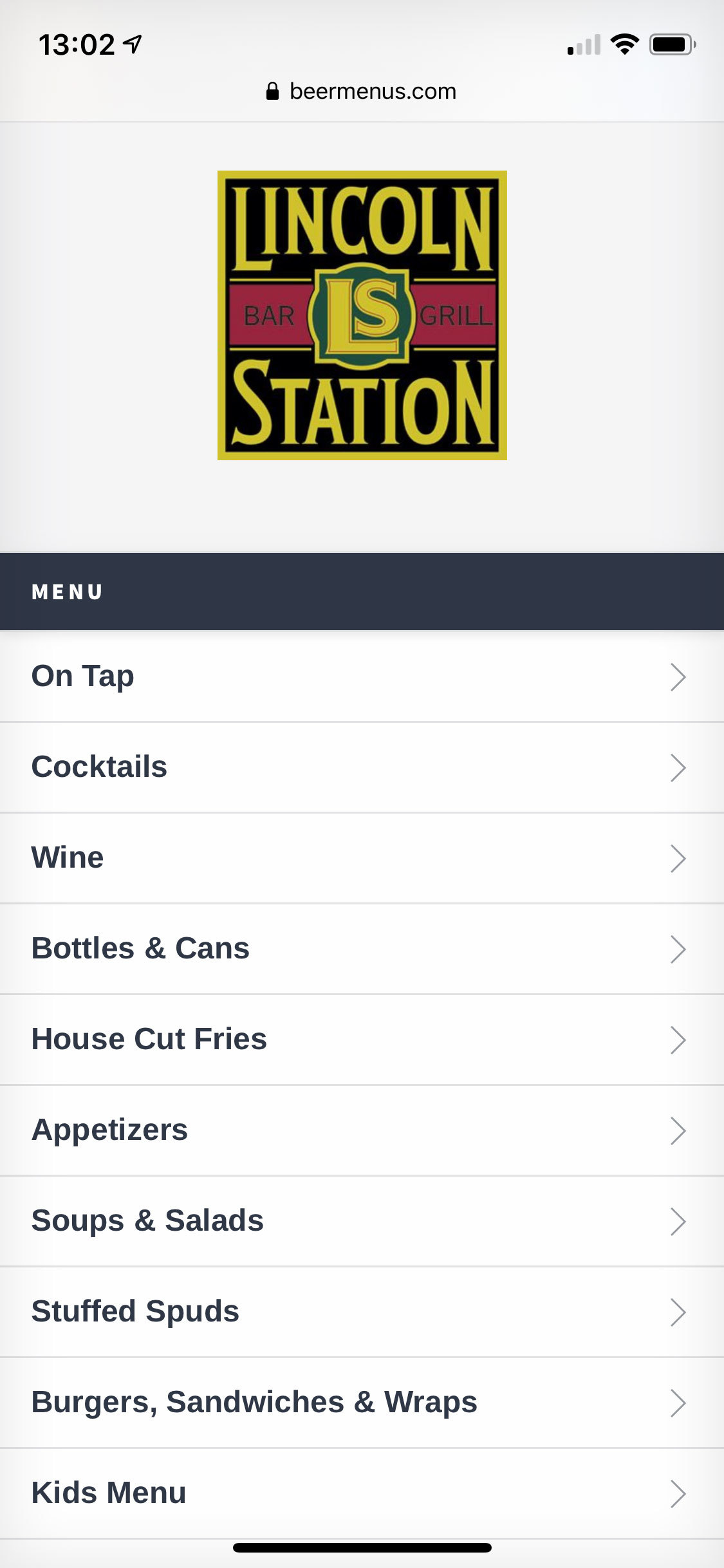
Task: Expand the Cocktails section chevron
Action: (678, 767)
